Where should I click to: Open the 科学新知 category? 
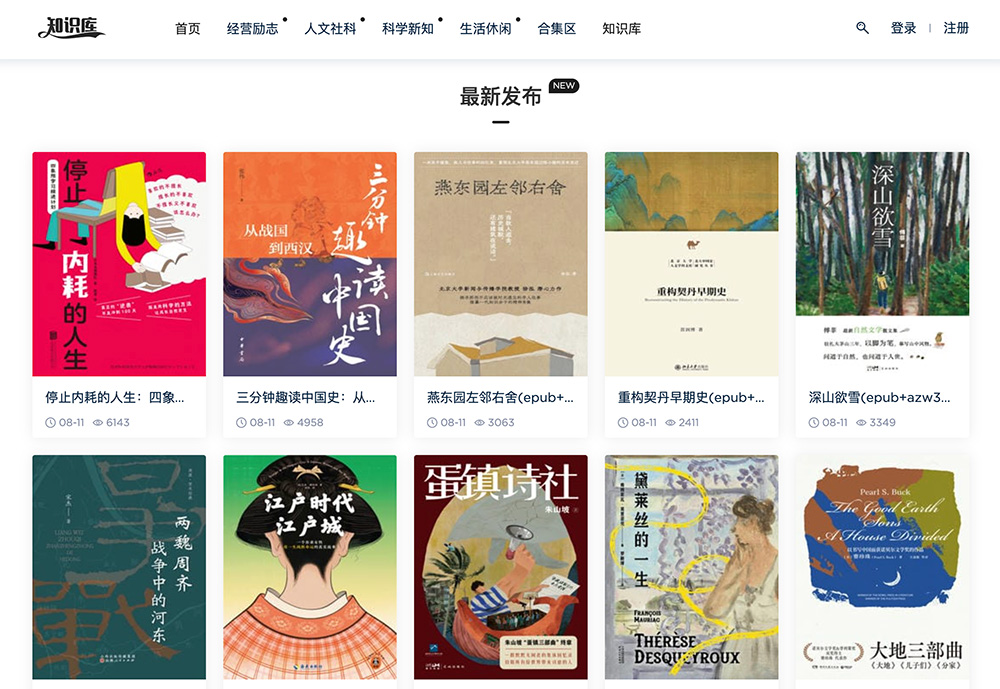point(408,29)
